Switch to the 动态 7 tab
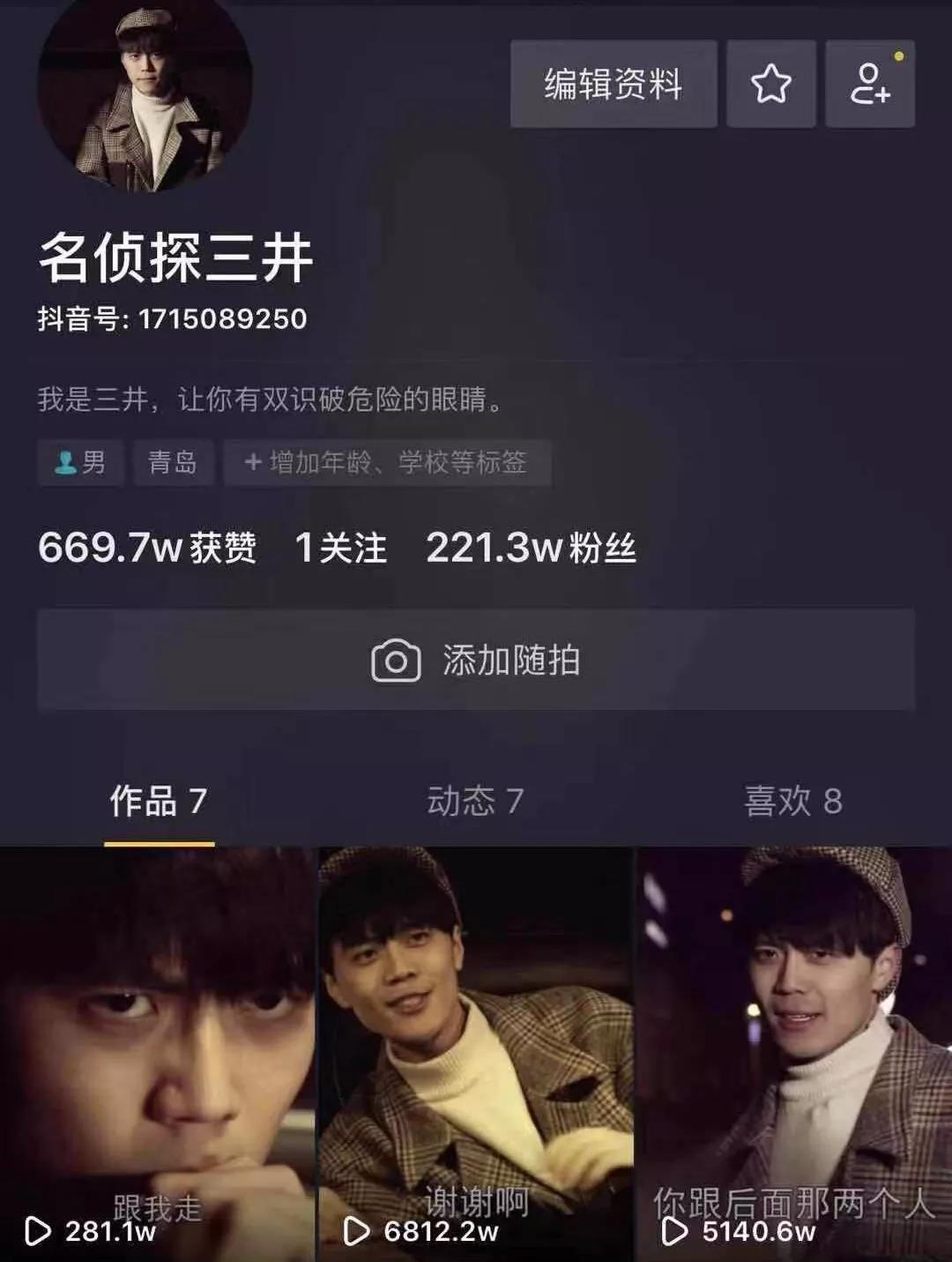The image size is (952, 1262). click(476, 801)
